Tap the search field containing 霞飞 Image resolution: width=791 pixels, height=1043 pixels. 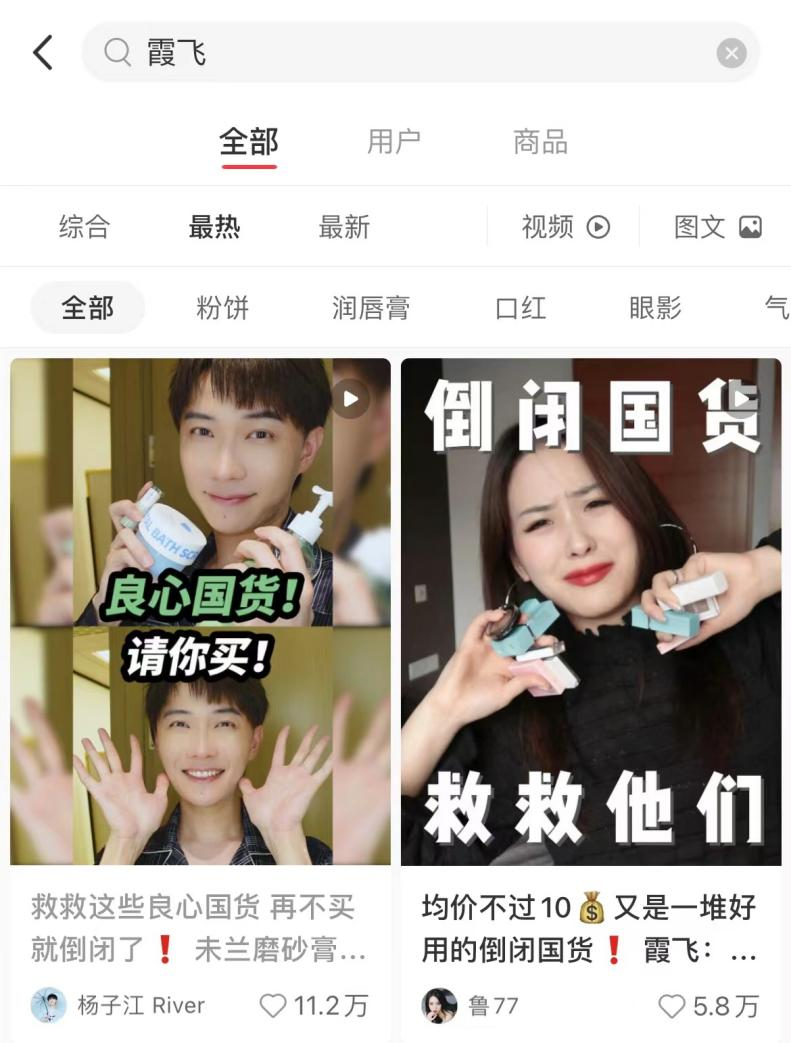(x=400, y=53)
